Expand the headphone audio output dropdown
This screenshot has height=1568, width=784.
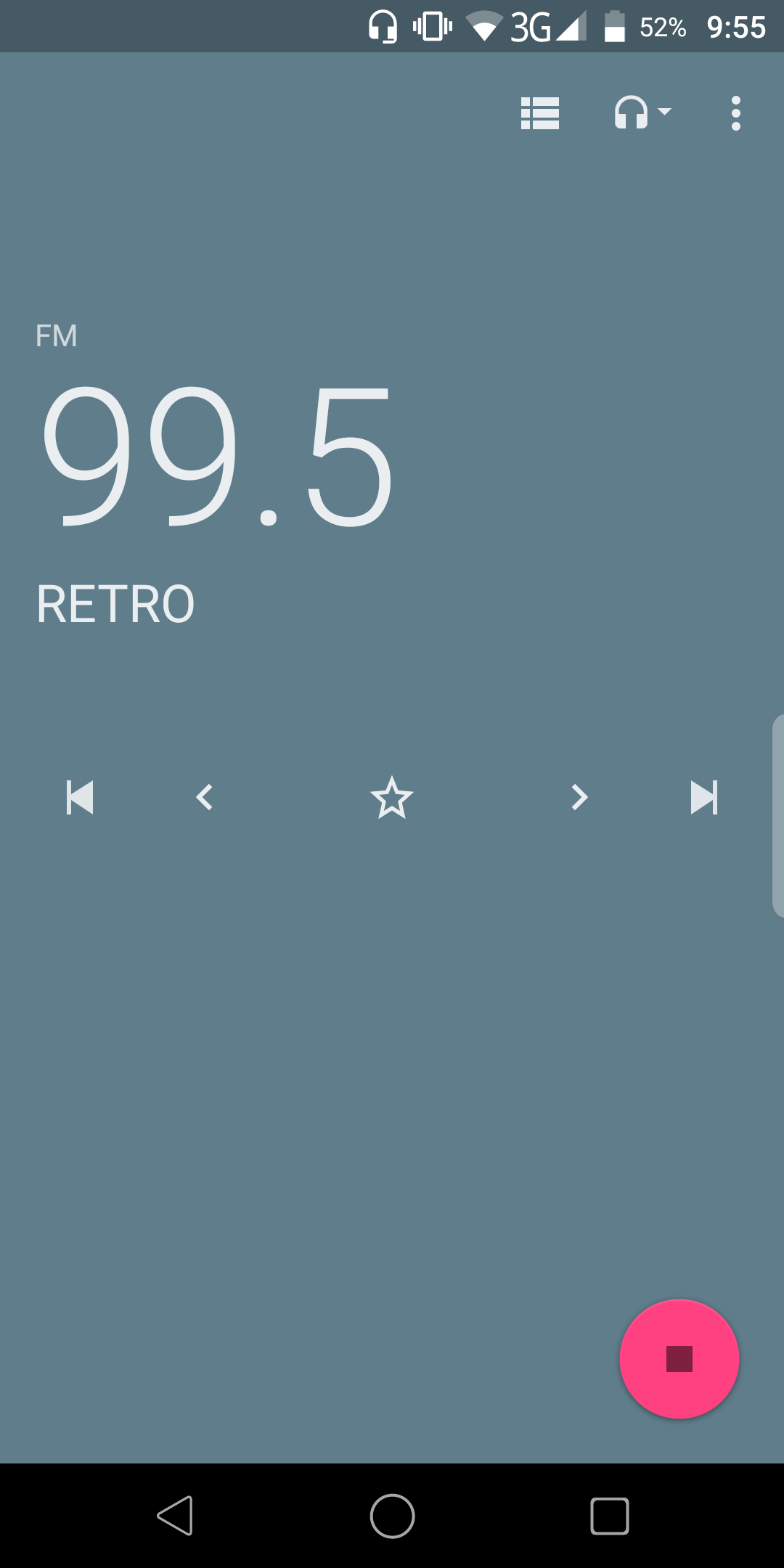(x=642, y=113)
